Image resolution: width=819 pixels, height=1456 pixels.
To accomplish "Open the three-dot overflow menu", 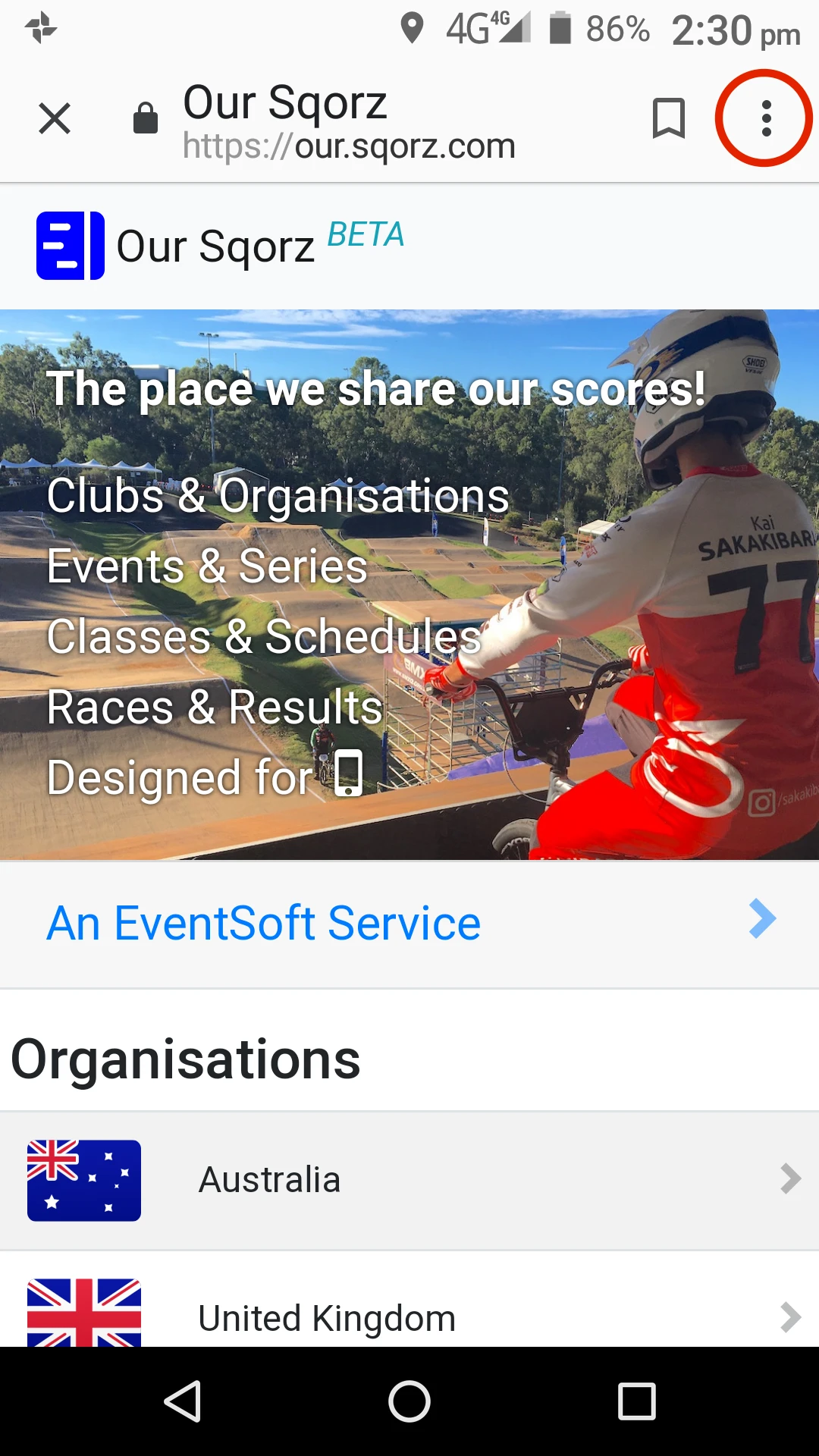I will point(767,118).
